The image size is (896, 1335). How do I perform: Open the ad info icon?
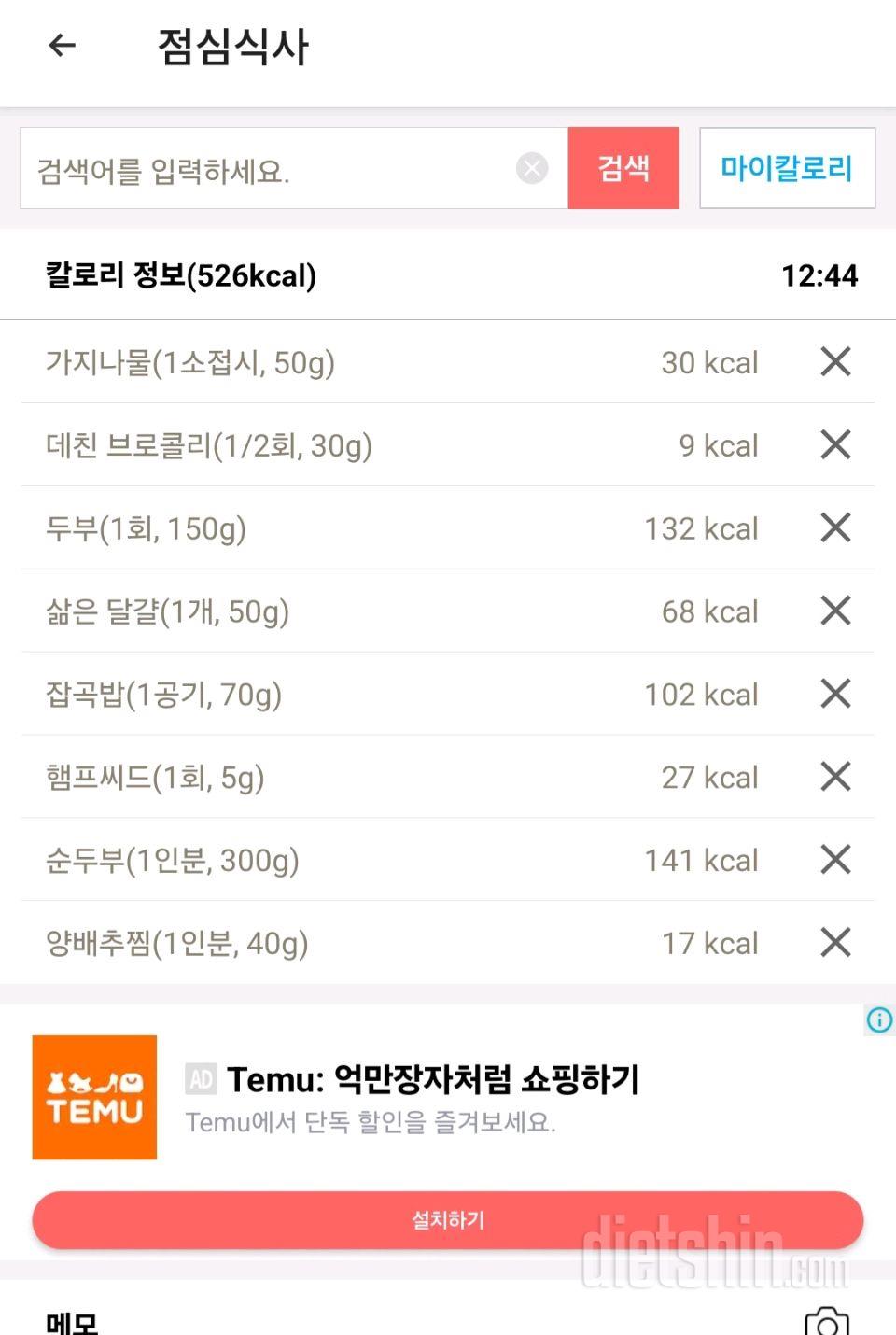(878, 1020)
